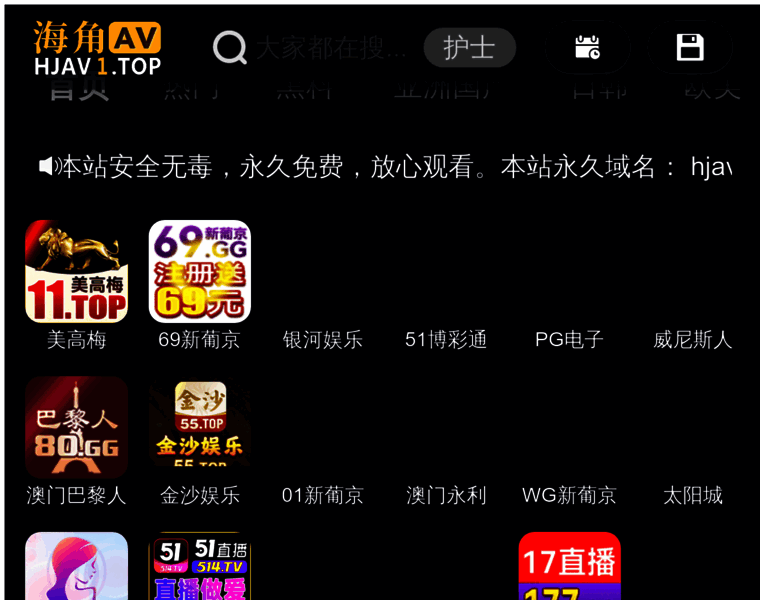The height and width of the screenshot is (600, 760).
Task: Open the WG新葡京 link
Action: pos(569,495)
